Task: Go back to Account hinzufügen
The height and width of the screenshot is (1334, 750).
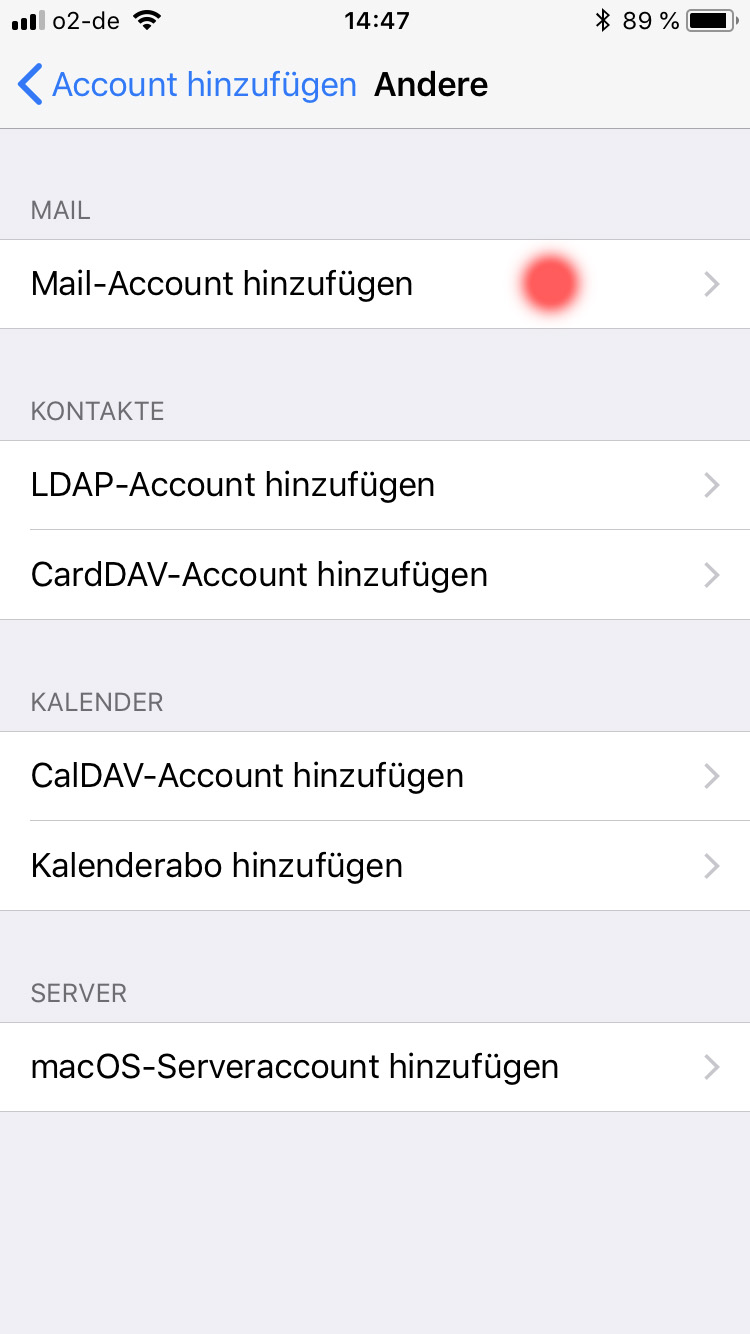Action: tap(188, 85)
